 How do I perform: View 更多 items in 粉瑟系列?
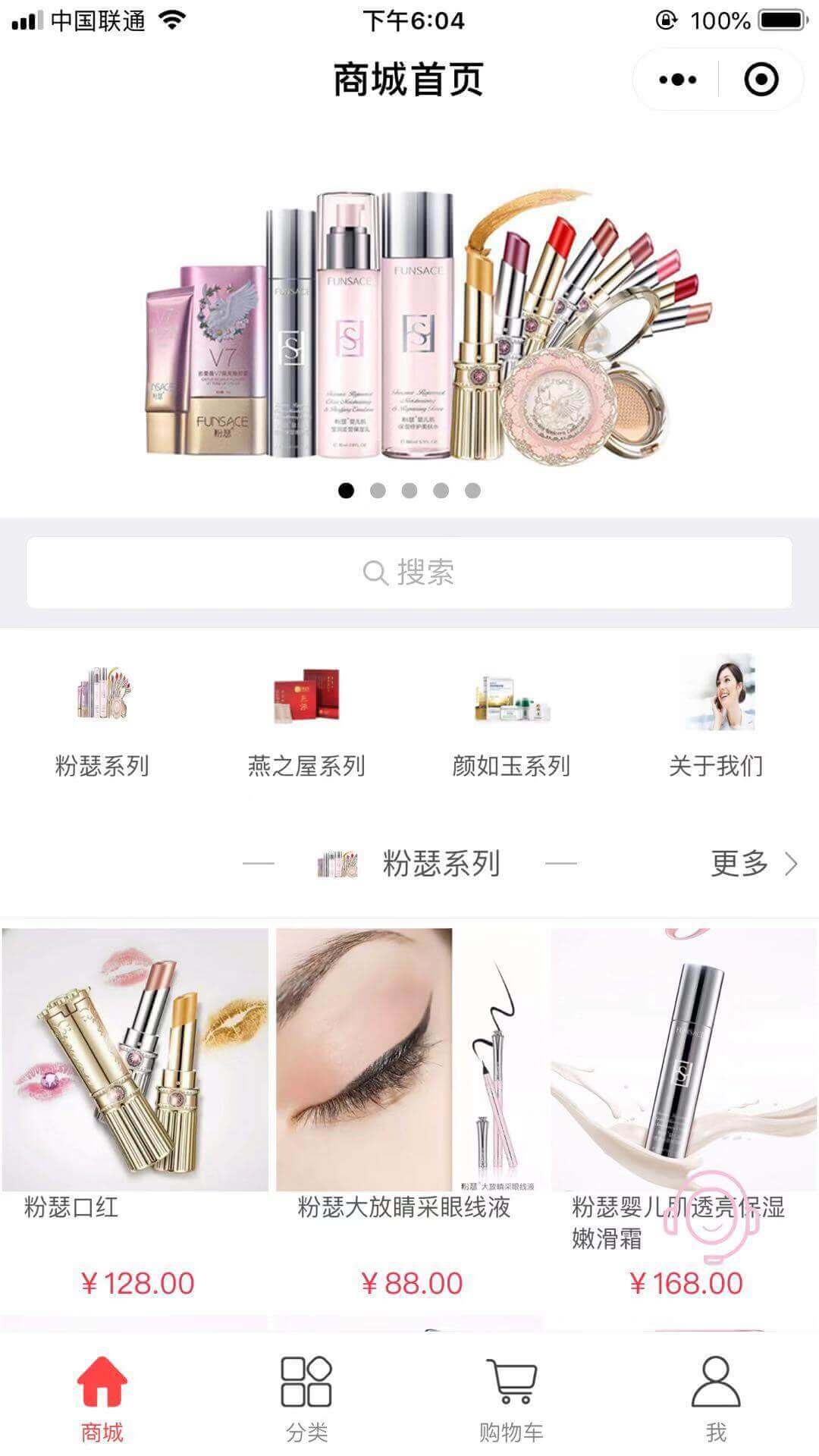[x=753, y=864]
